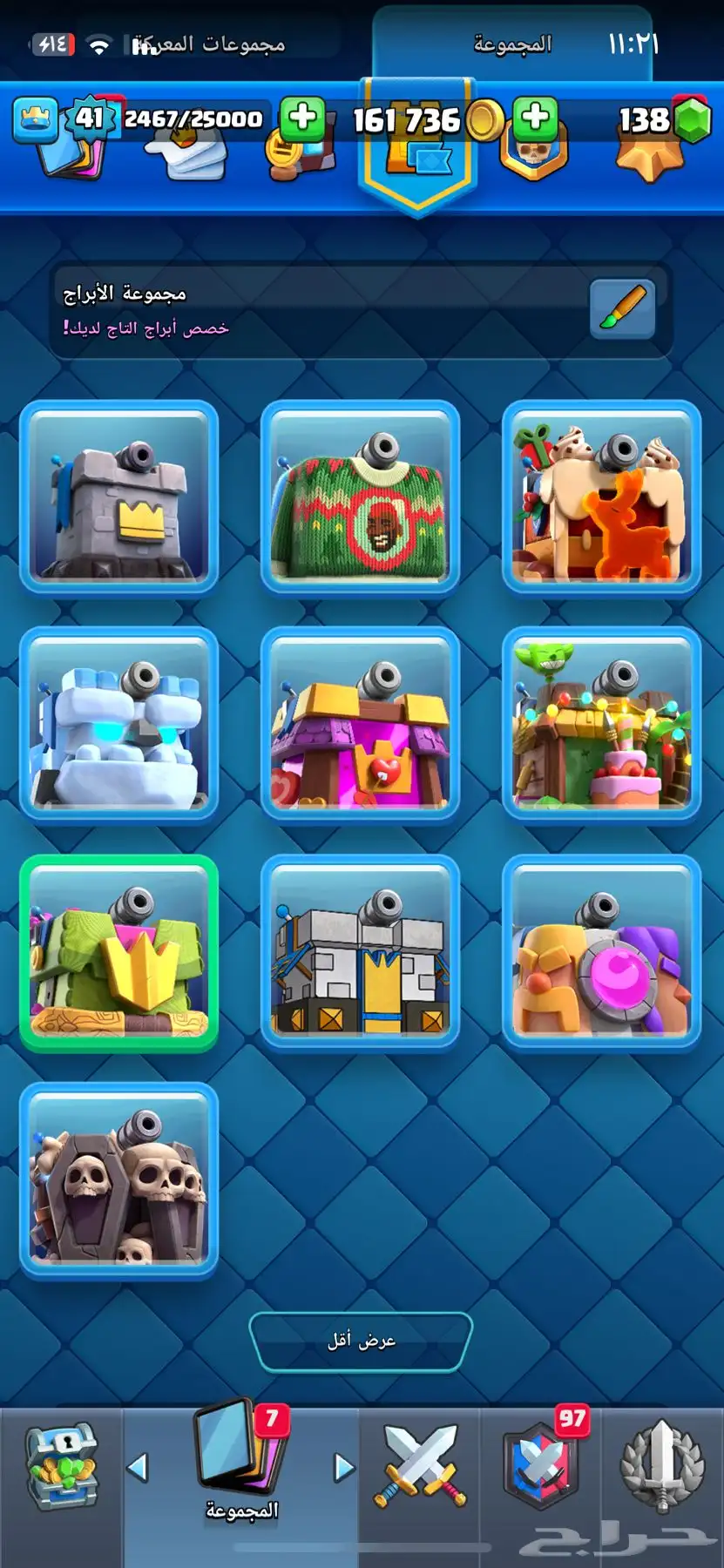This screenshot has width=724, height=1568.
Task: Switch to the crossed swords battle tab
Action: [x=420, y=1468]
